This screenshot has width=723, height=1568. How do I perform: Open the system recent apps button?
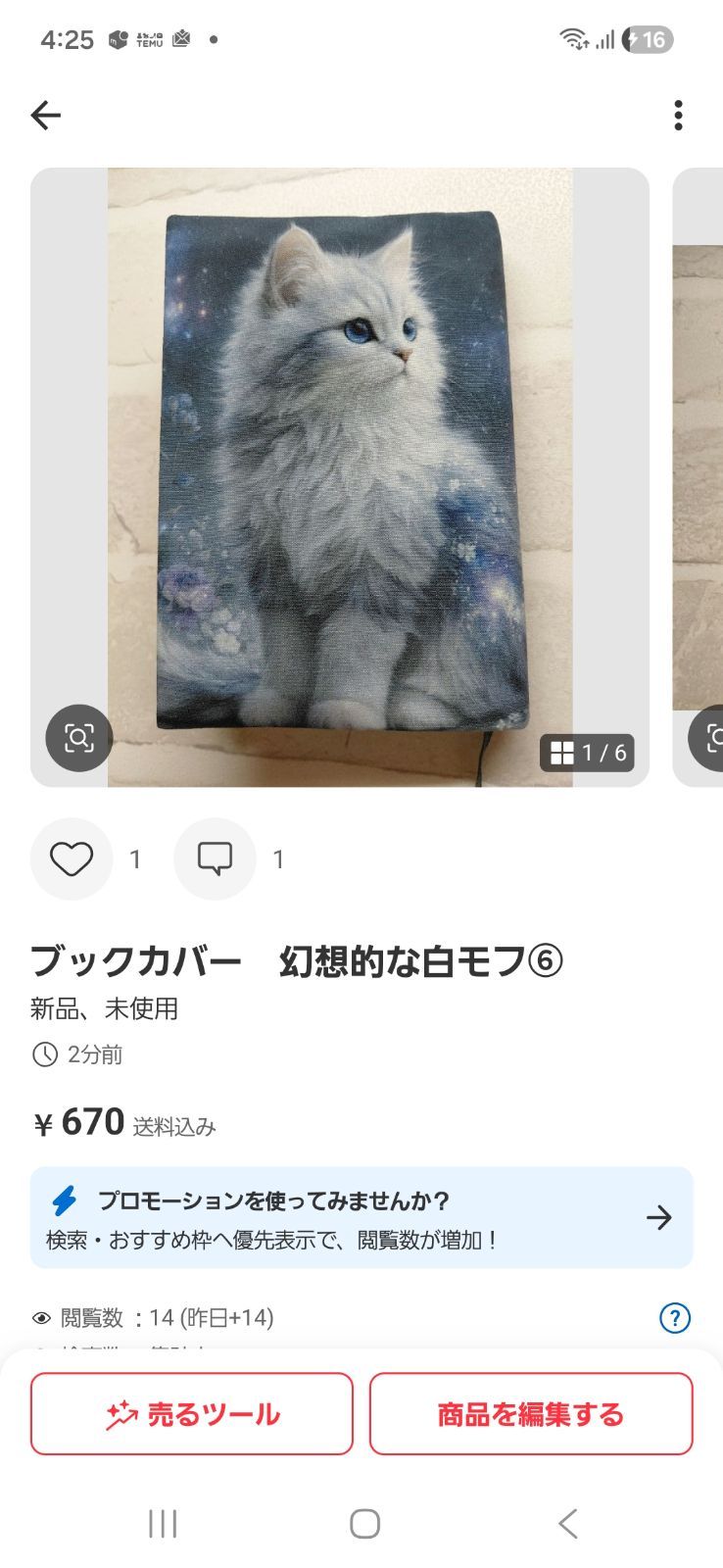click(x=163, y=1524)
